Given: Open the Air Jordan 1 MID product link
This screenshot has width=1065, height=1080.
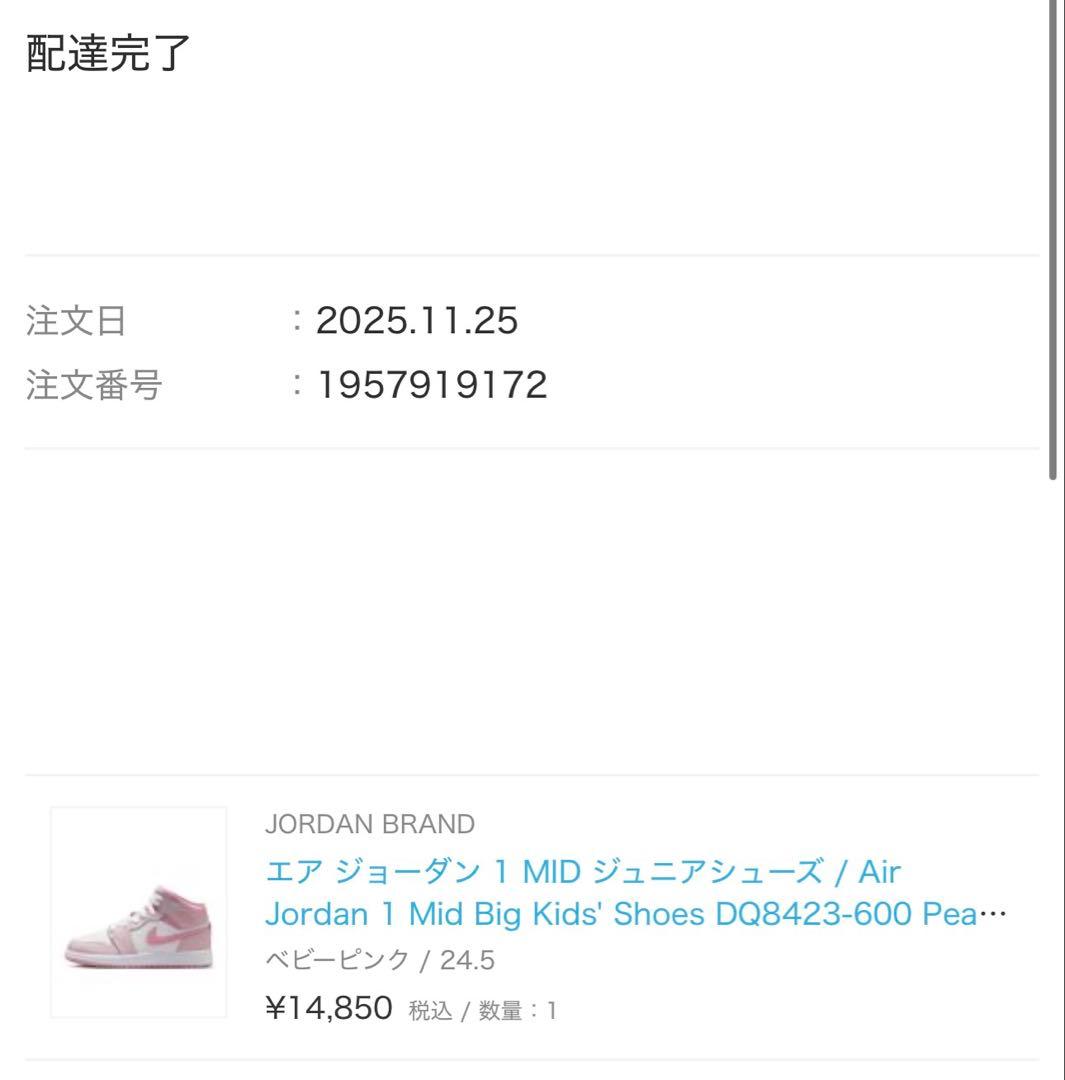Looking at the screenshot, I should click(634, 893).
